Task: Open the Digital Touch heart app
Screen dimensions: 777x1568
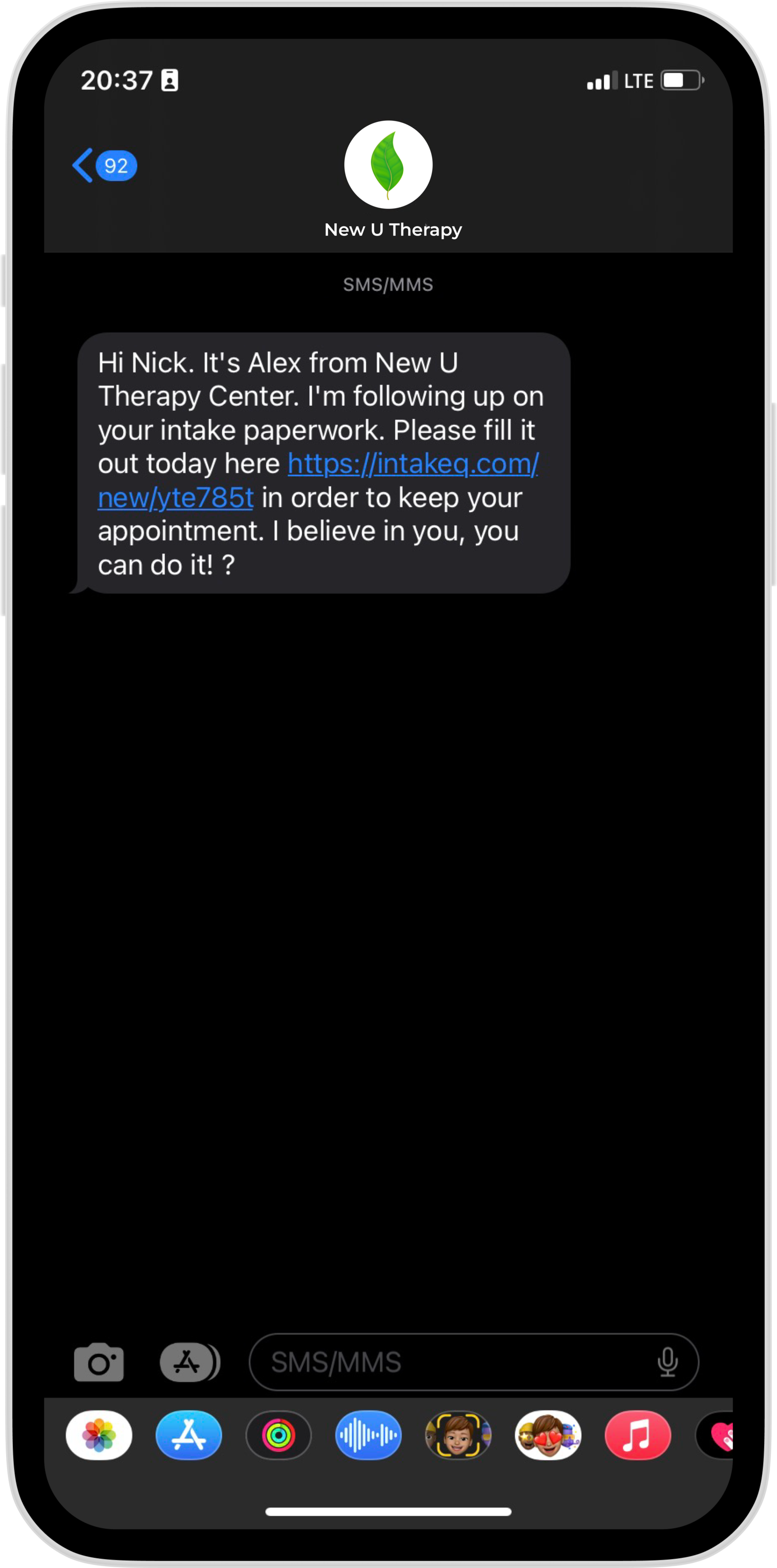Action: pos(718,1435)
